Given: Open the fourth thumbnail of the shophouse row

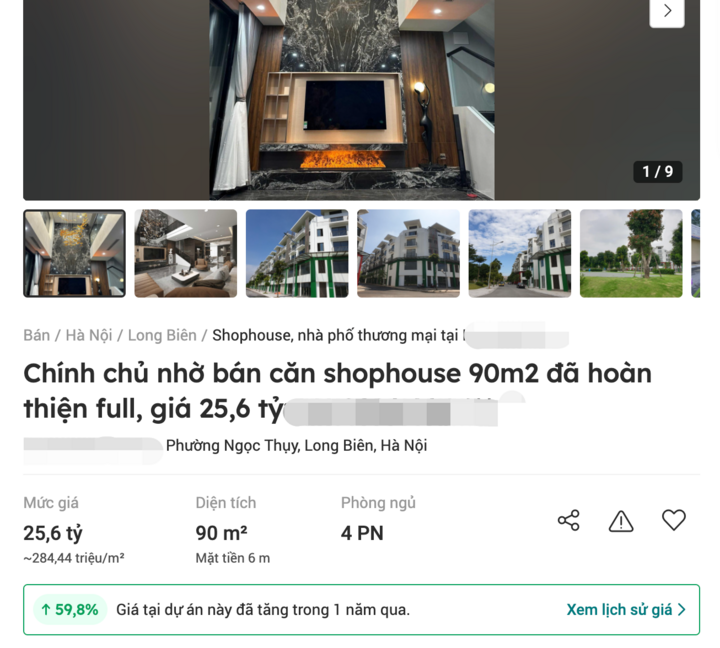Looking at the screenshot, I should pyautogui.click(x=408, y=253).
